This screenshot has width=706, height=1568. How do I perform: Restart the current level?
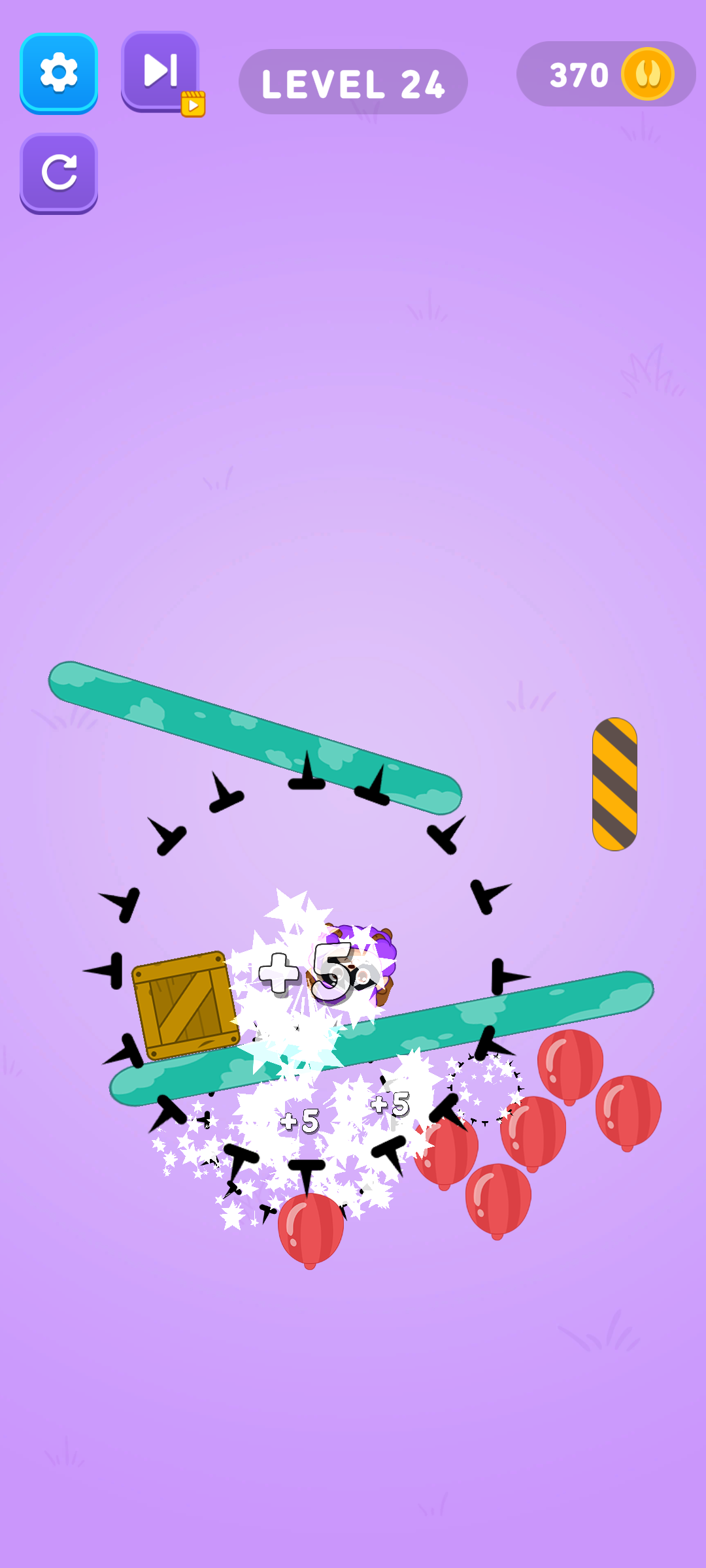click(x=59, y=173)
